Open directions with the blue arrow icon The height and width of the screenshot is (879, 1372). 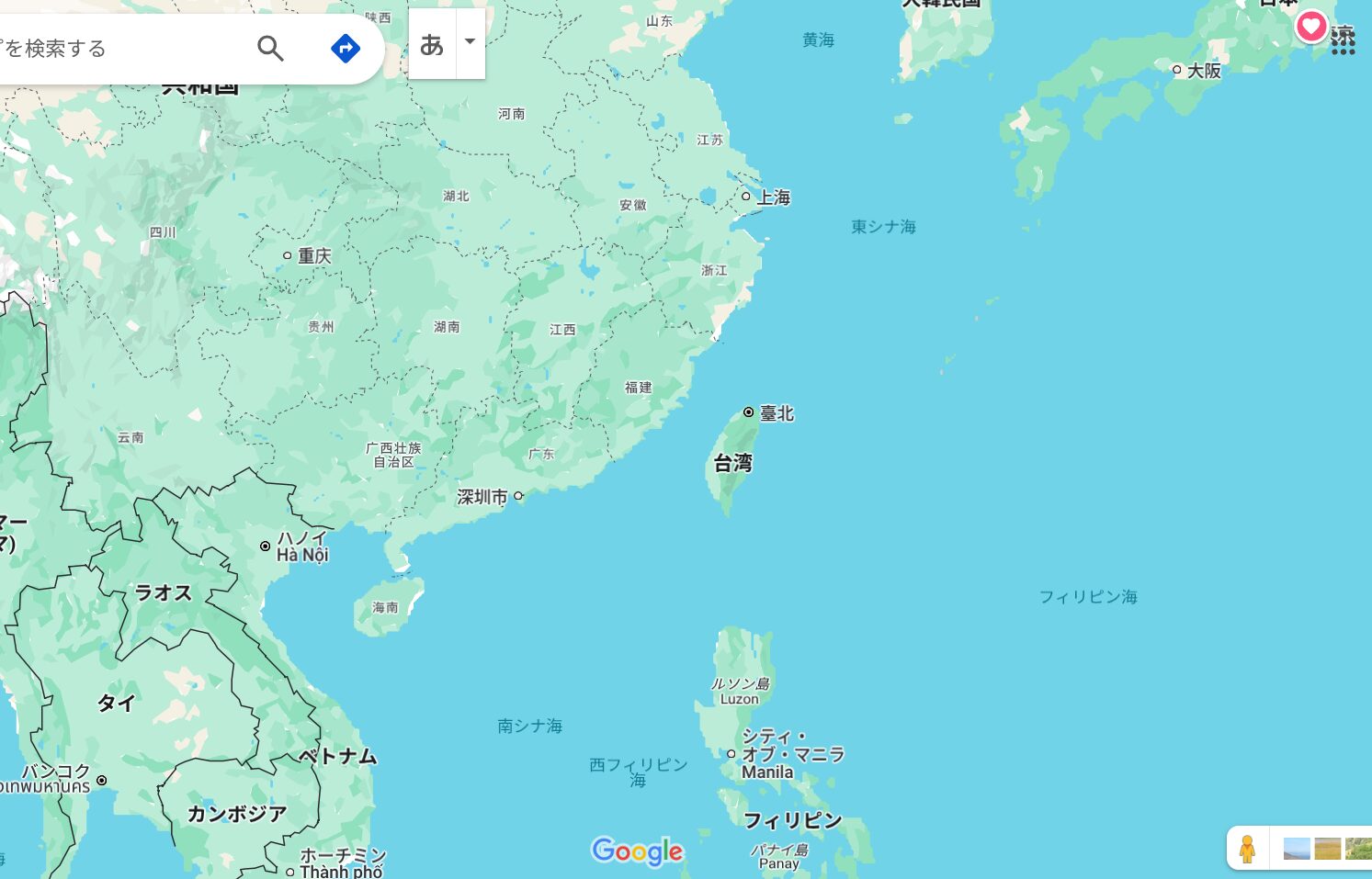[x=346, y=48]
